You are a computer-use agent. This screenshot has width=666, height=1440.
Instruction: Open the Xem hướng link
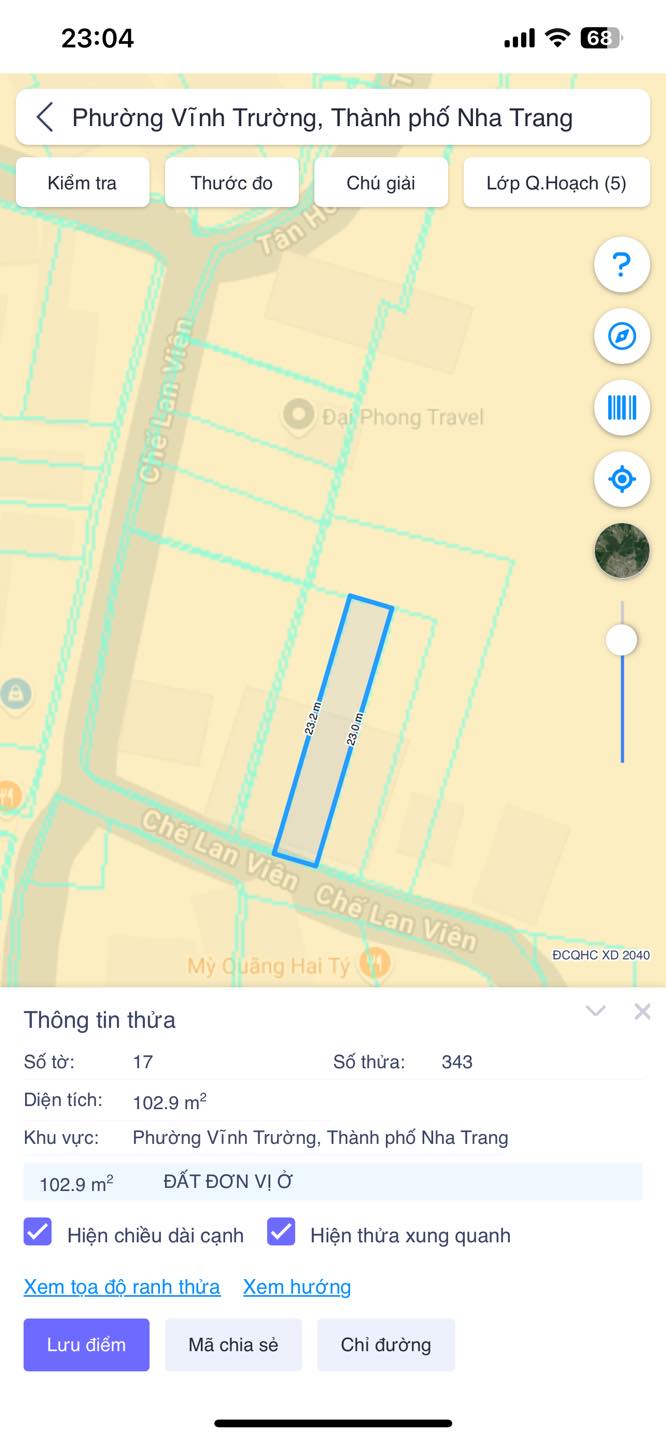(297, 1287)
